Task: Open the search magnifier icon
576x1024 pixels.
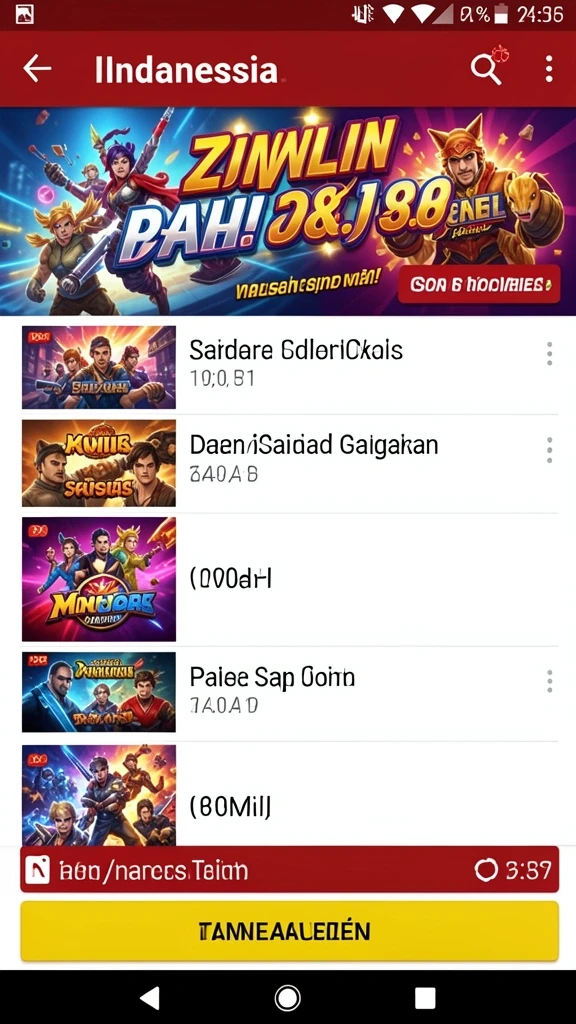Action: click(x=487, y=69)
